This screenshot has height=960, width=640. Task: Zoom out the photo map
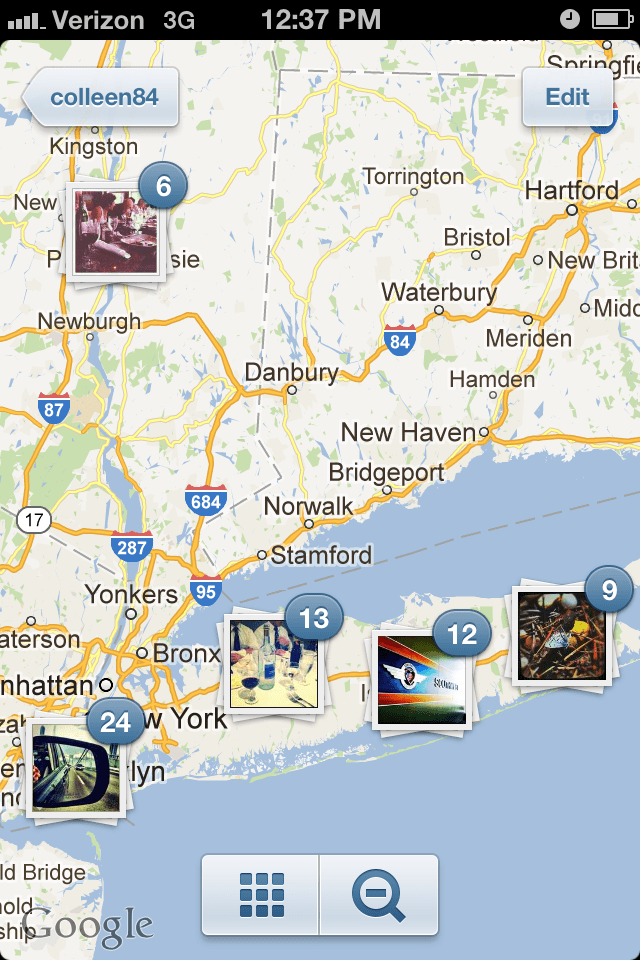[x=378, y=895]
